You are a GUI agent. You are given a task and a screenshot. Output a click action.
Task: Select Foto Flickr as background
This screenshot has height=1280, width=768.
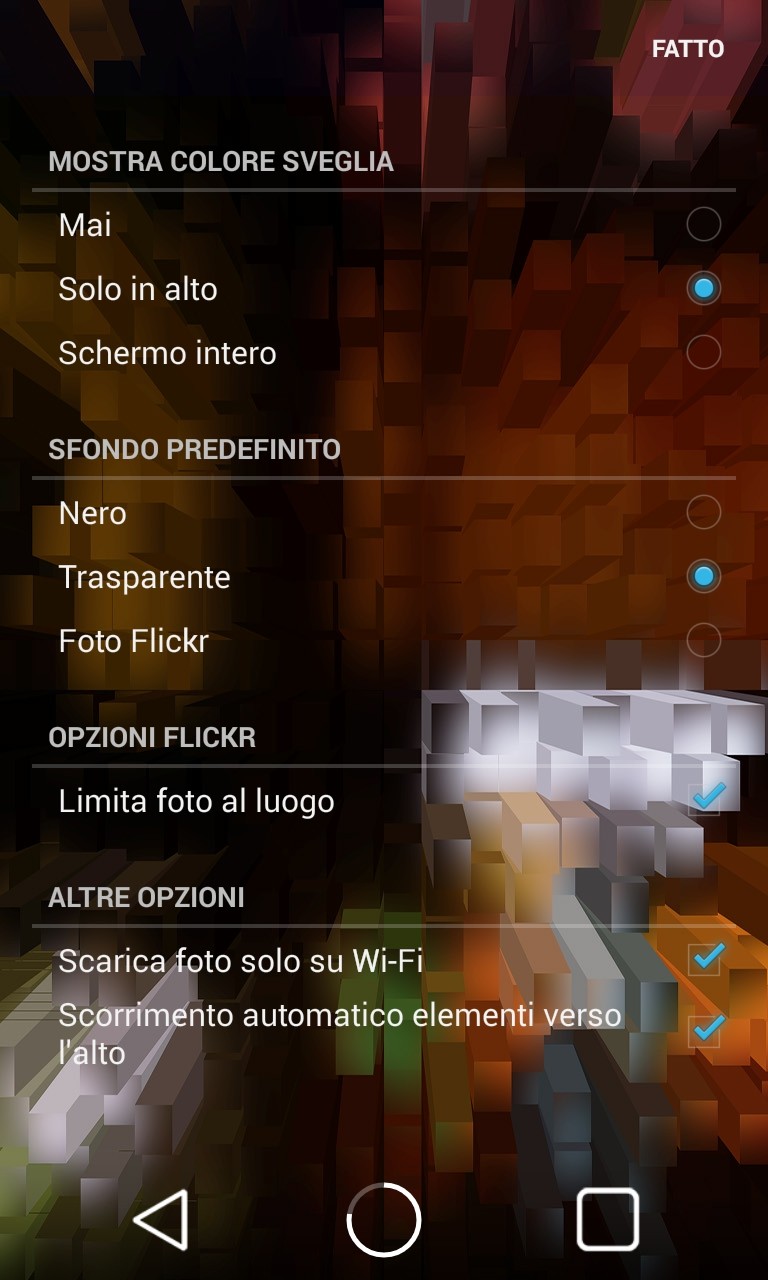(384, 640)
